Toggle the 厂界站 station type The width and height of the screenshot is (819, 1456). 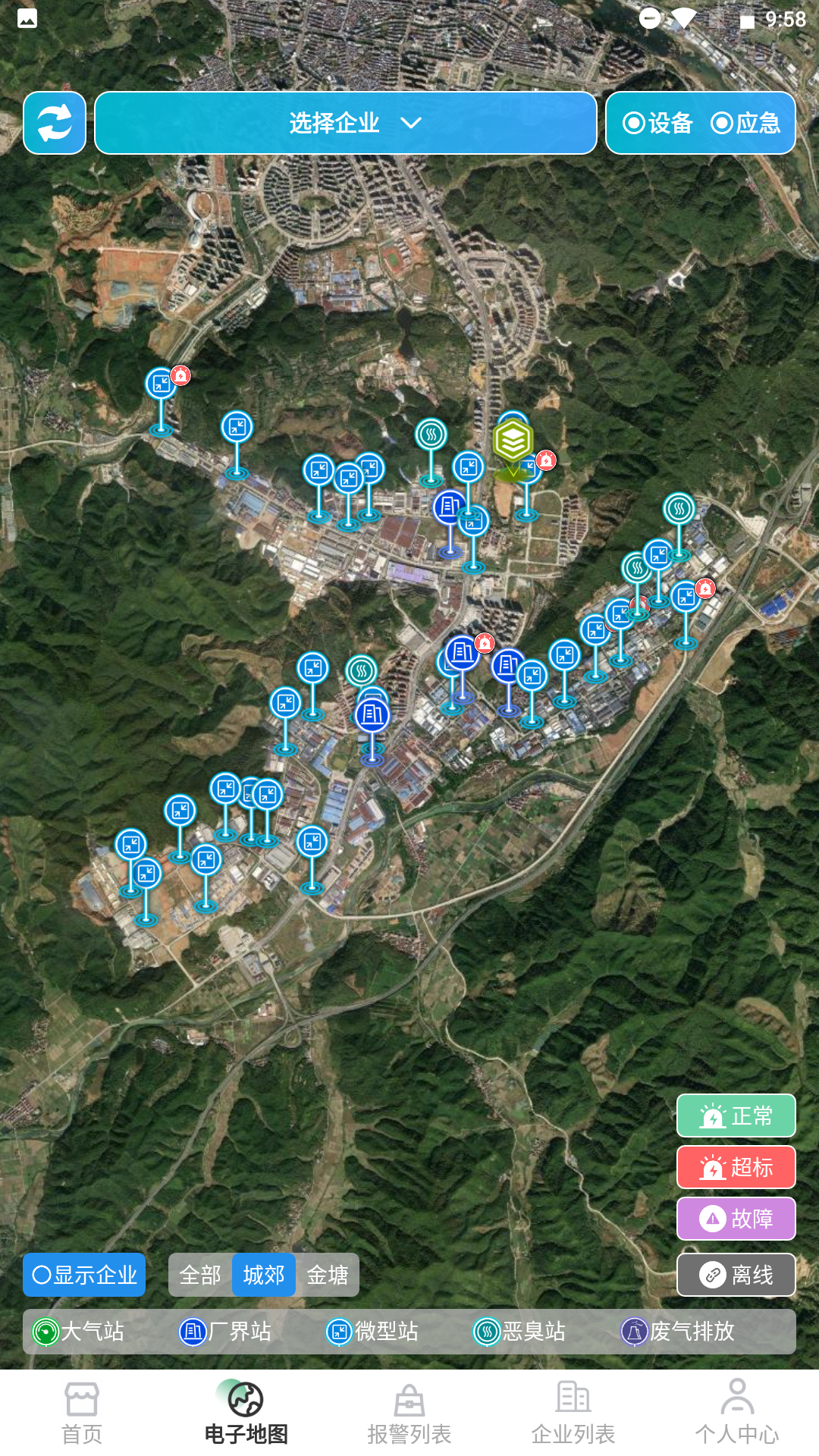(225, 1331)
